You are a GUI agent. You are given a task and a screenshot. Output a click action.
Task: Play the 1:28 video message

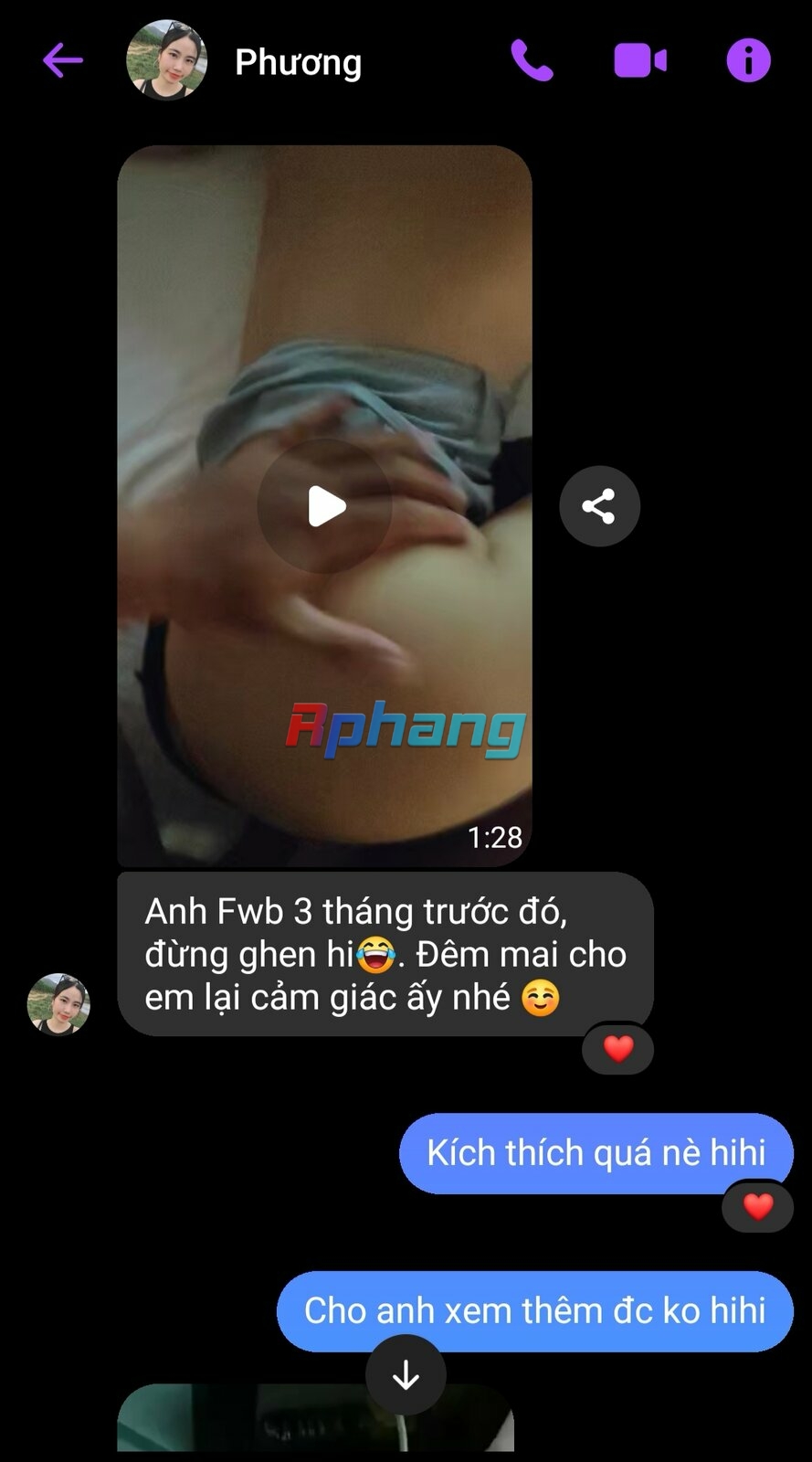(x=325, y=506)
